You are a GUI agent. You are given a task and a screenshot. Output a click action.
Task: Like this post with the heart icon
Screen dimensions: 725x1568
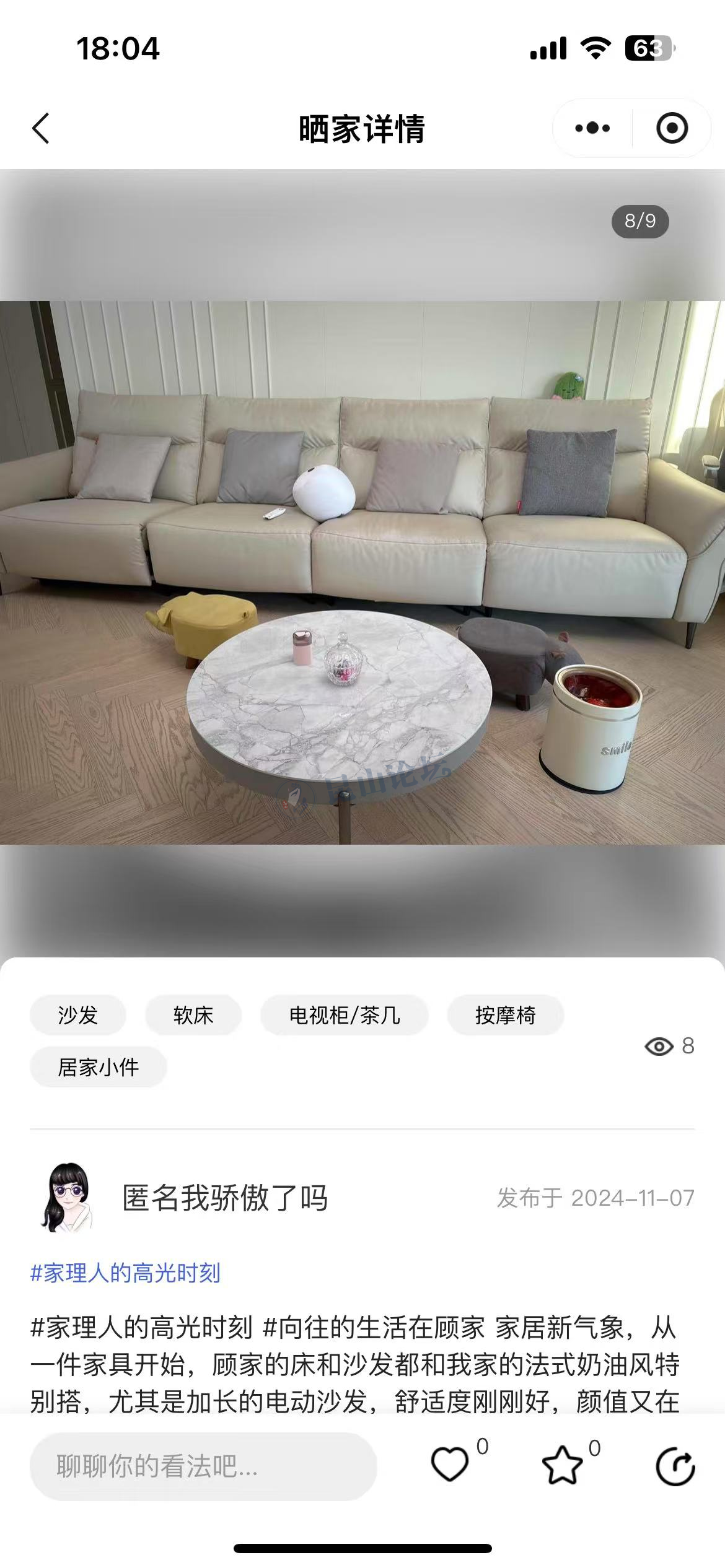pos(450,1465)
